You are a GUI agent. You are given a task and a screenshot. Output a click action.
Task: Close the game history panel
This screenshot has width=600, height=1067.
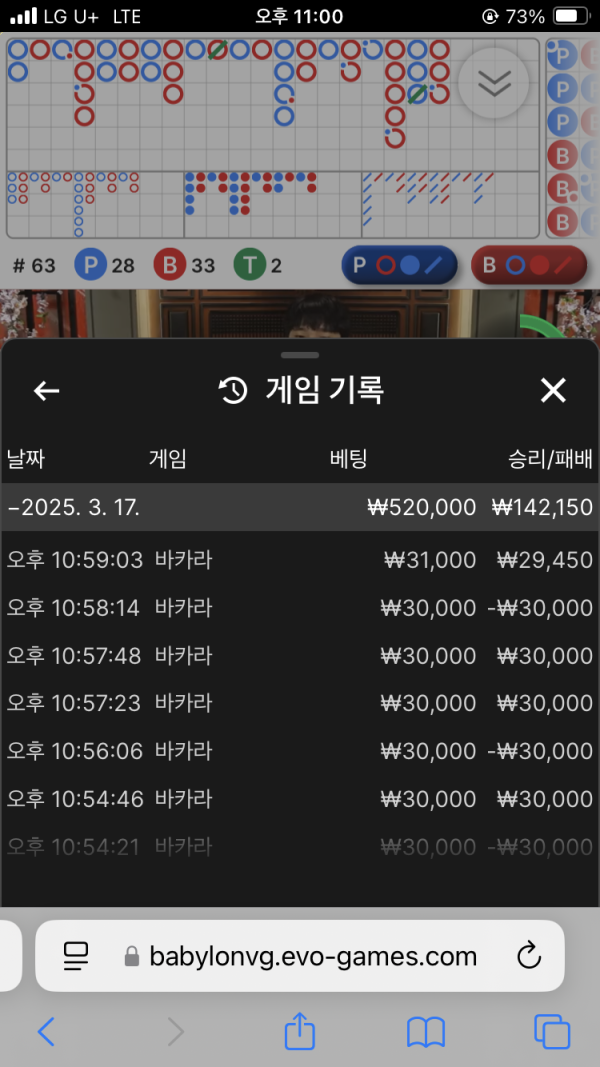click(x=553, y=391)
